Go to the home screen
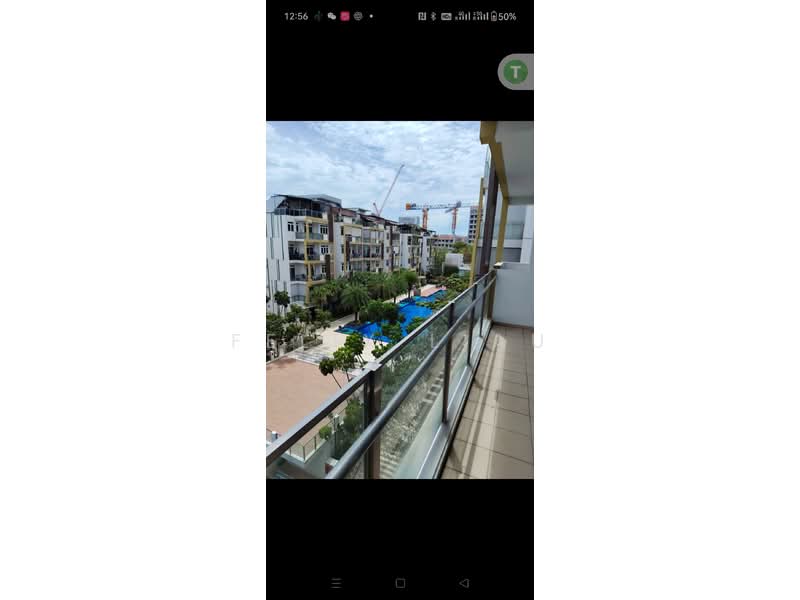 [400, 583]
